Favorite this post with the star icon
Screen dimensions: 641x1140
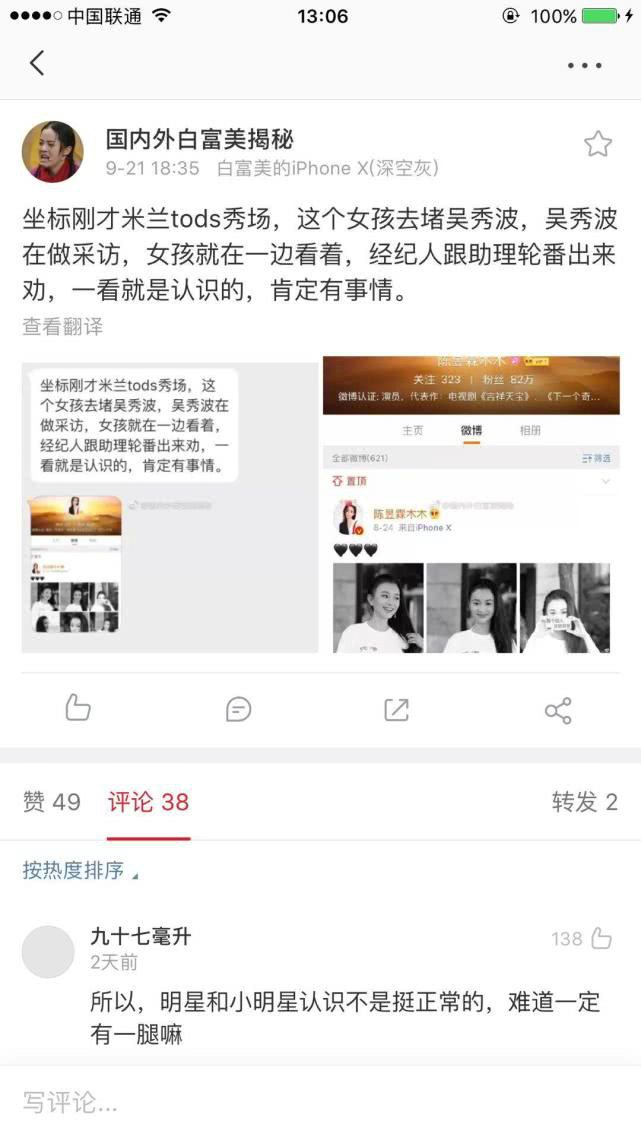[597, 144]
